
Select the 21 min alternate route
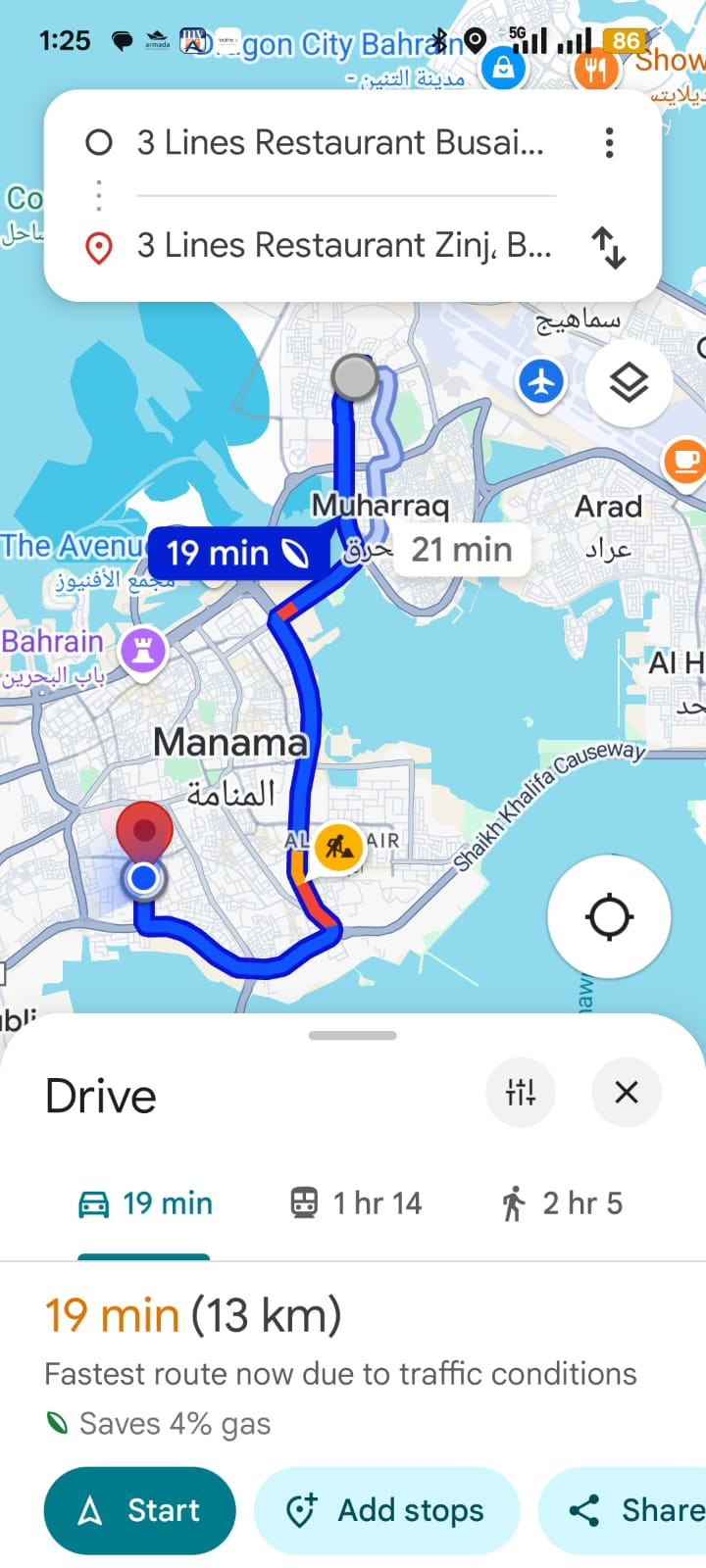[461, 550]
